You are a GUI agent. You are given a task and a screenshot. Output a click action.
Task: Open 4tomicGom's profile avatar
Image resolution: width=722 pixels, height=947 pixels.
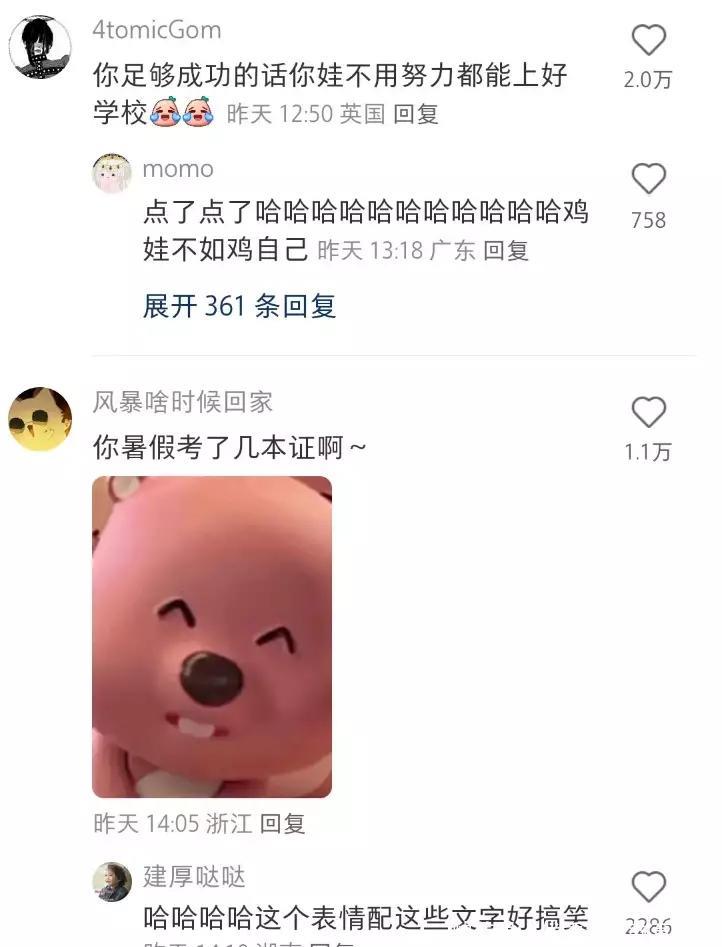40,46
